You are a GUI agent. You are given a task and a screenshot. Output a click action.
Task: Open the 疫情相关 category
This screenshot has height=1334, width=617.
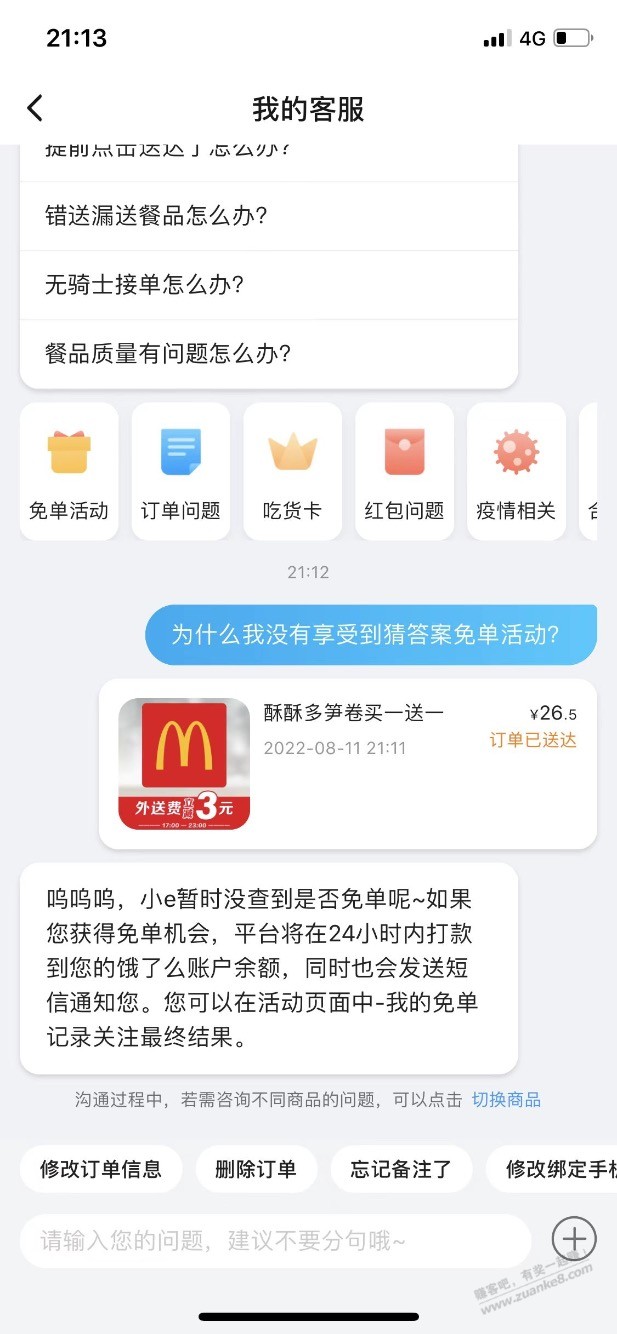click(x=516, y=471)
